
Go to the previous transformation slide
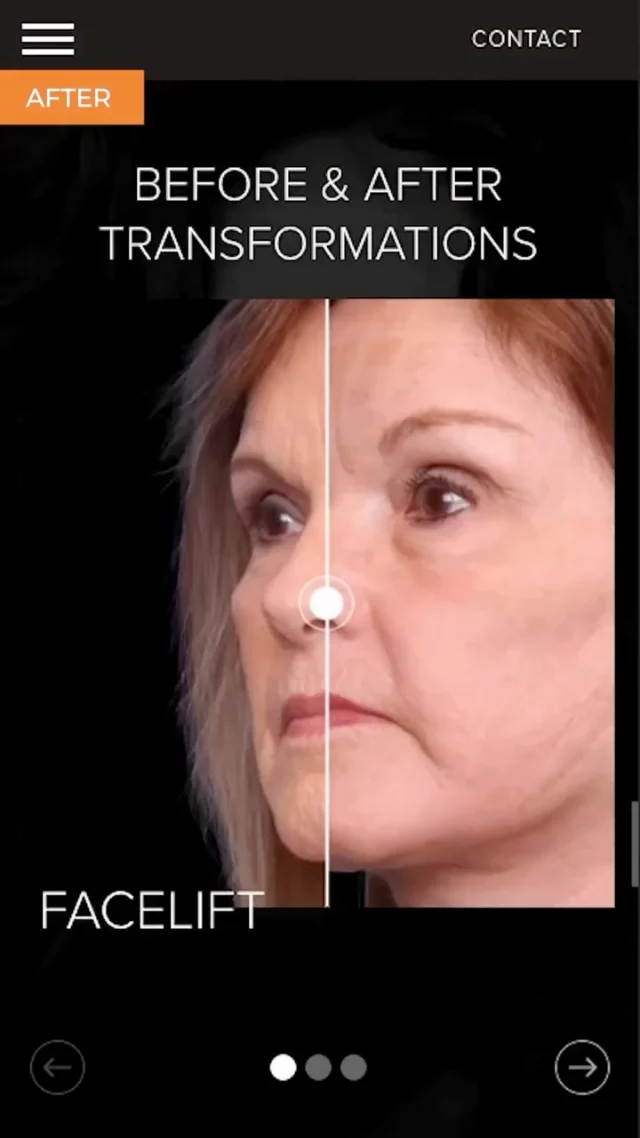click(x=57, y=1067)
